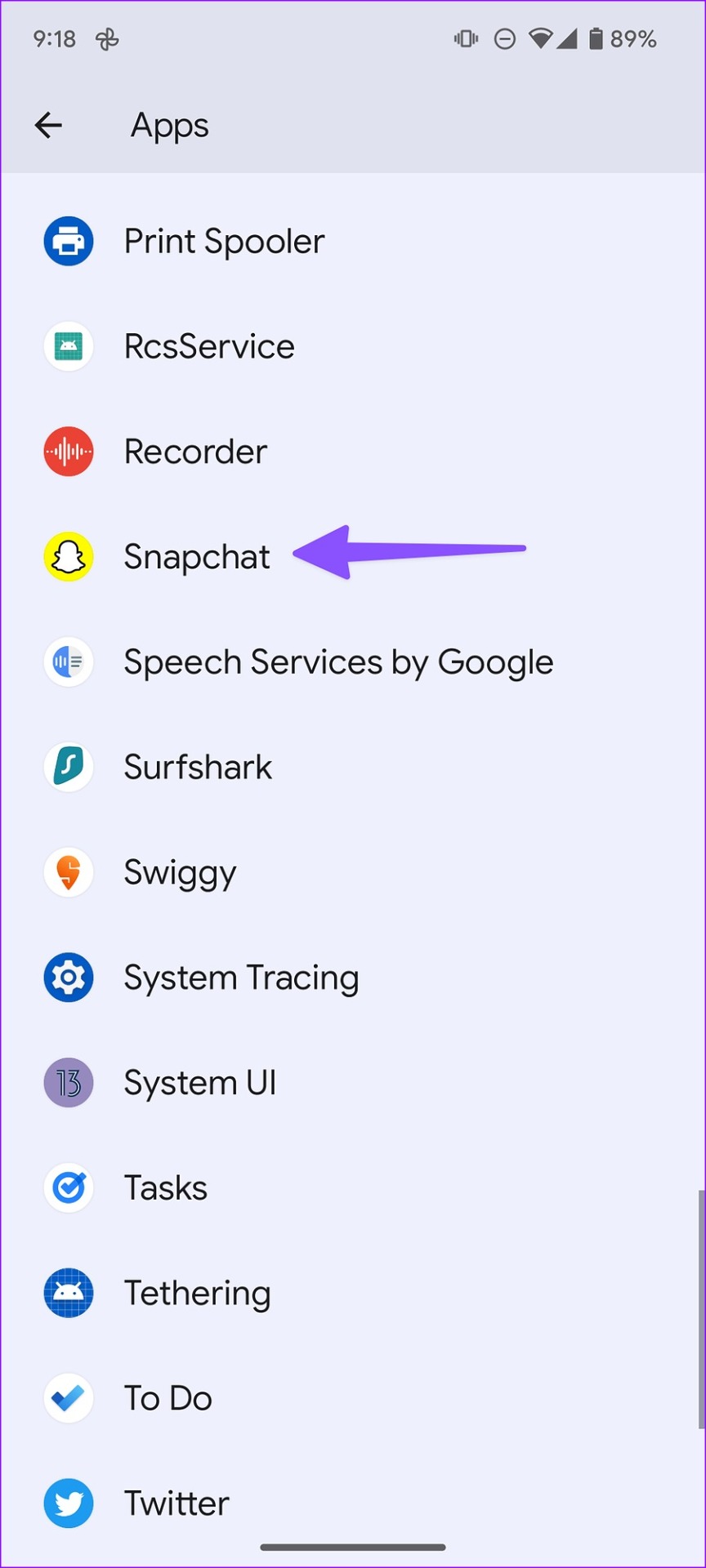Open Snapchat app info
This screenshot has height=1568, width=706.
[196, 557]
